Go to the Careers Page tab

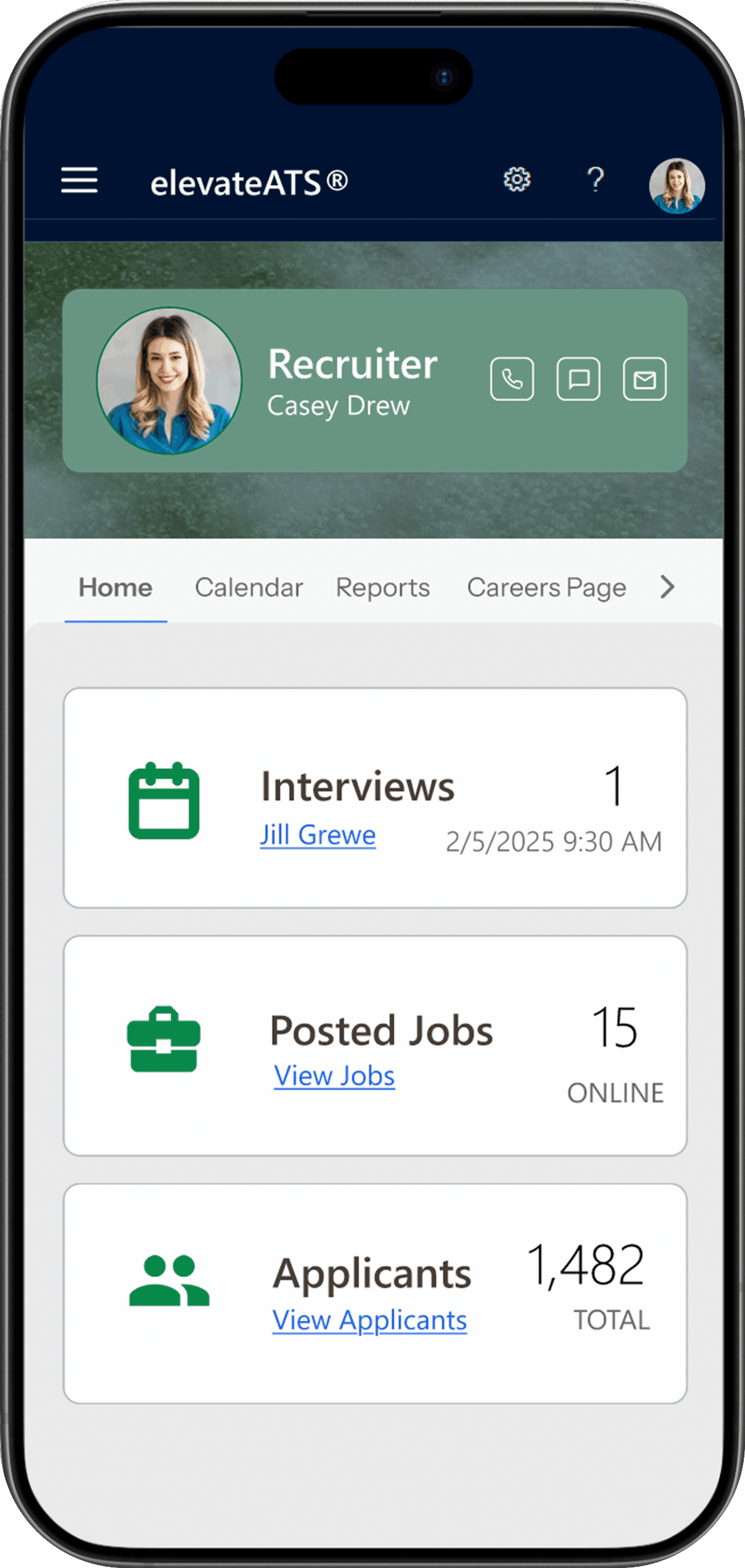(x=546, y=588)
